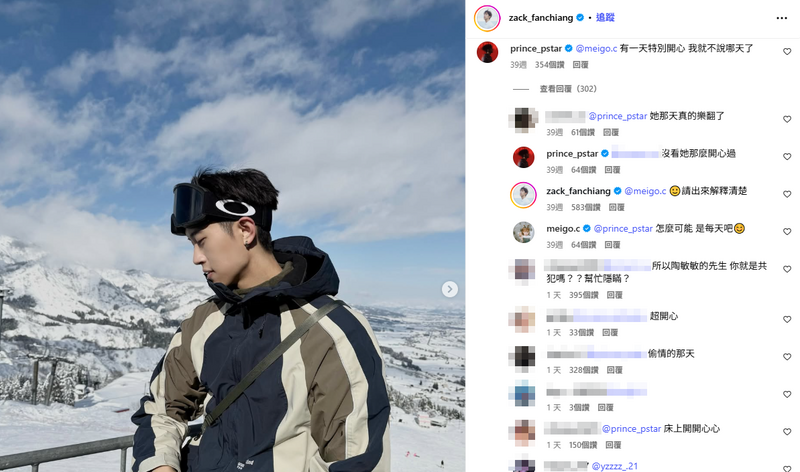Viewport: 800px width, 472px height.
Task: Go to next photo in the carousel
Action: [x=450, y=289]
